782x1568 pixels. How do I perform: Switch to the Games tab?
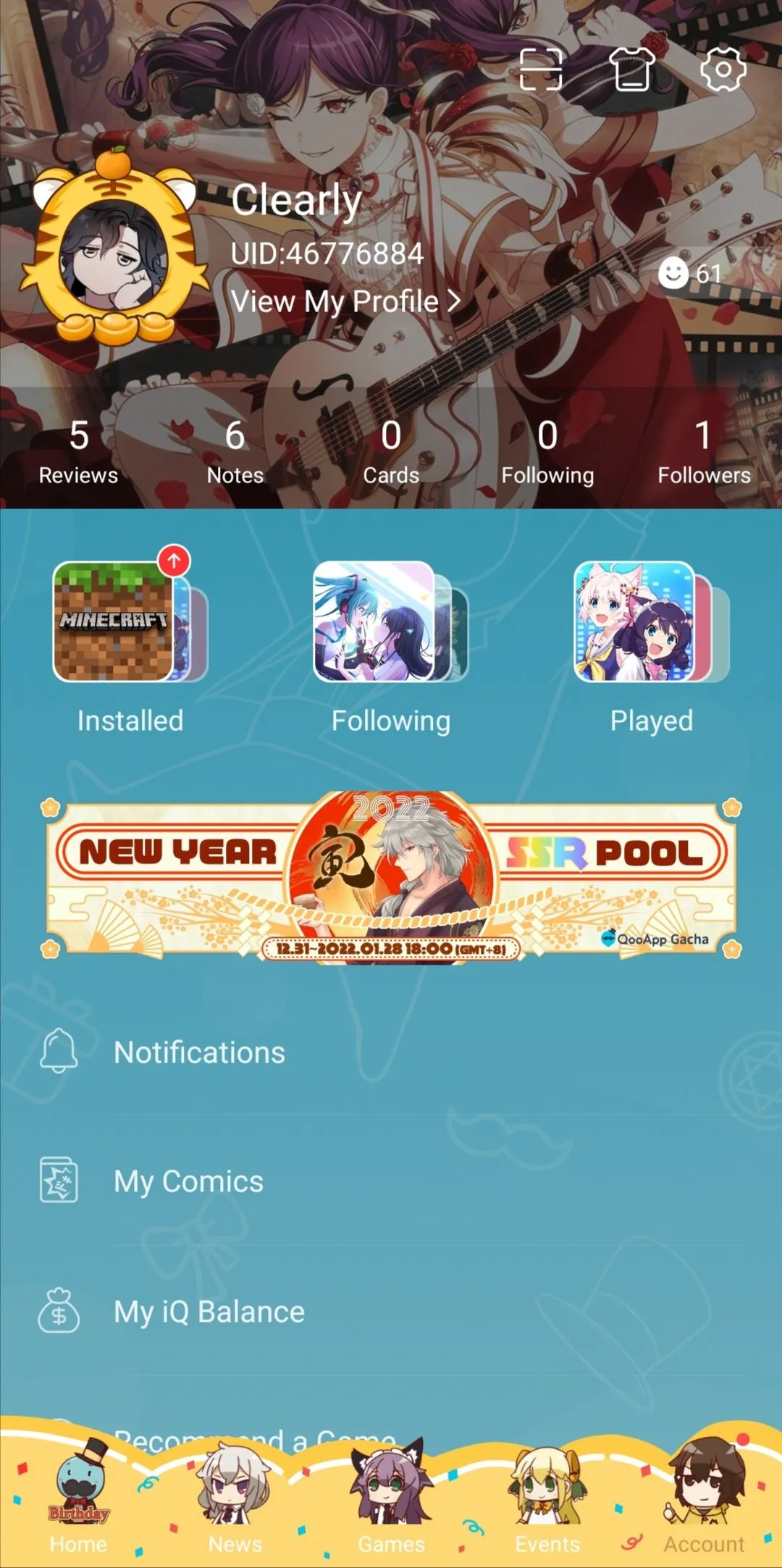(x=391, y=1506)
